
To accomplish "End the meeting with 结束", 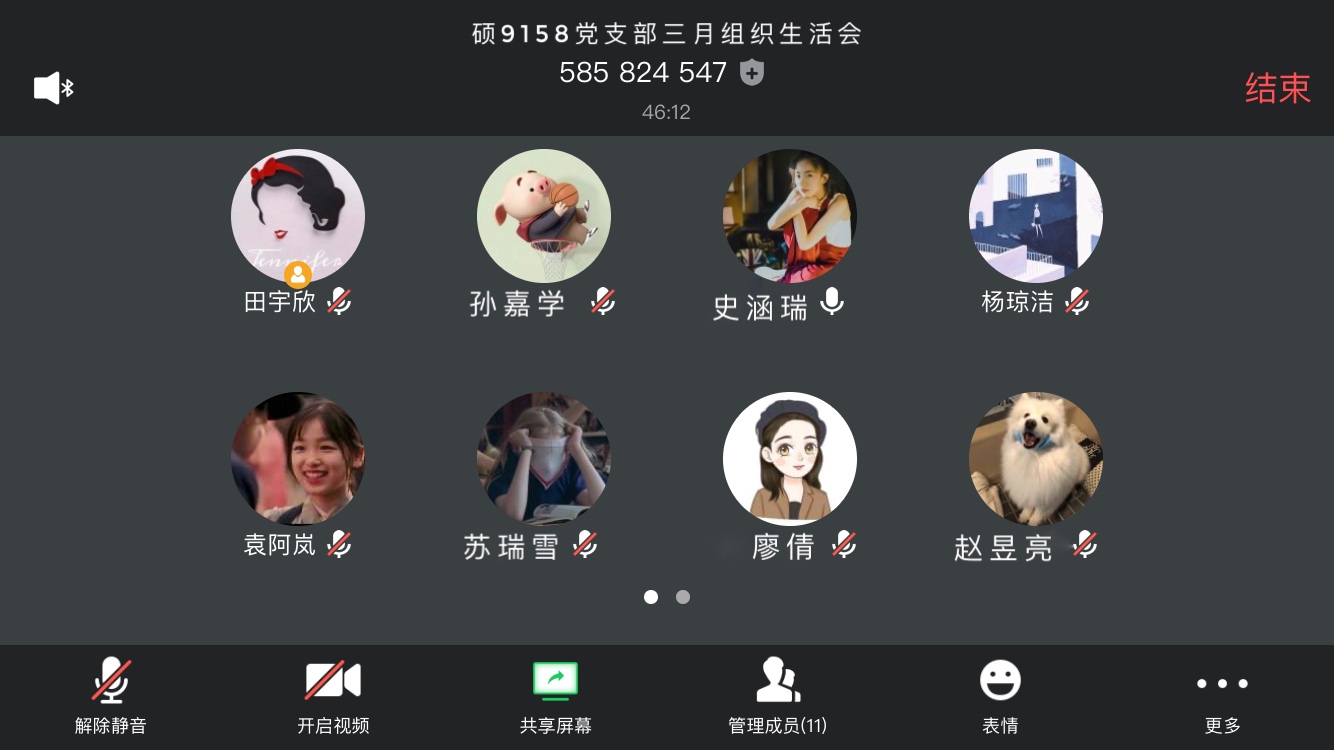I will [x=1277, y=89].
